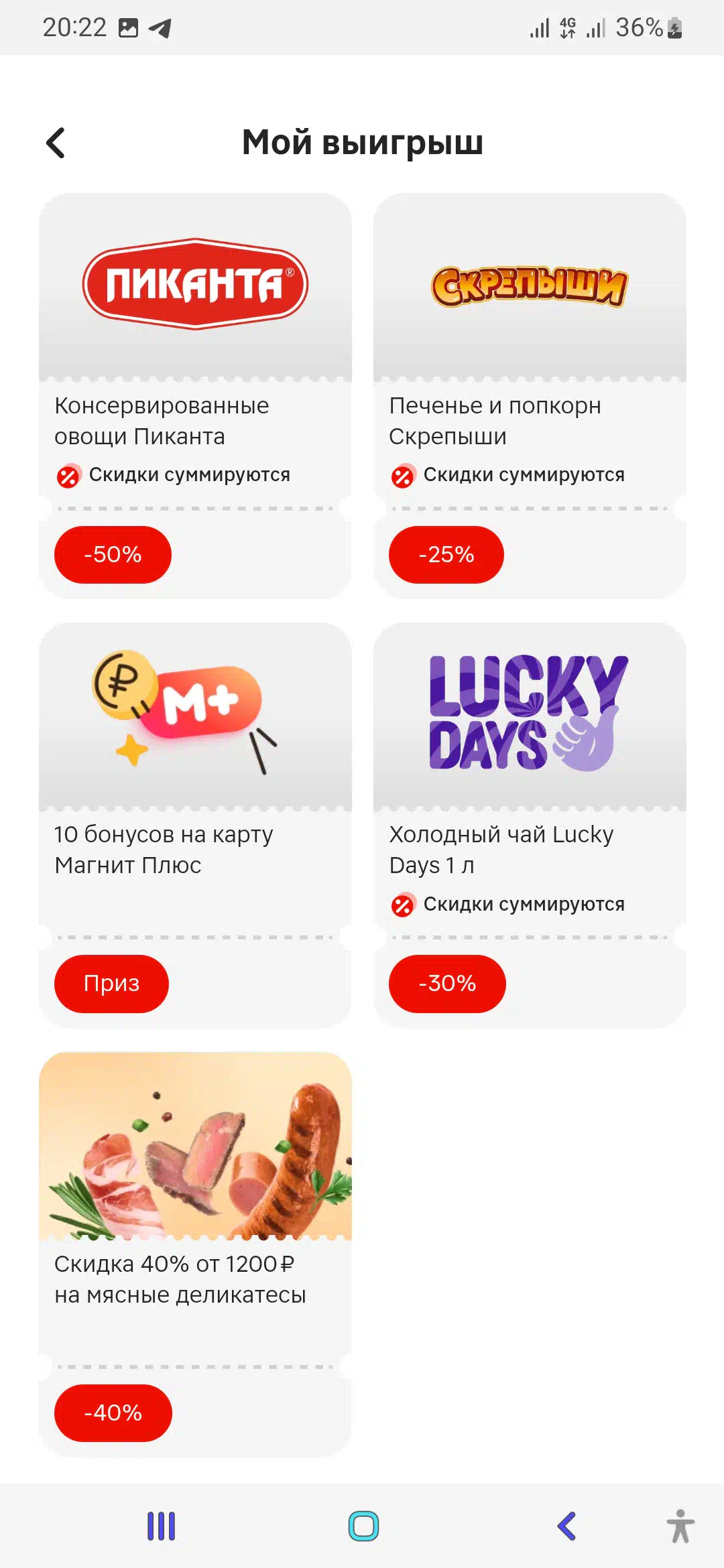
Task: Open the Lucky Days cold tea coupon
Action: click(x=530, y=826)
